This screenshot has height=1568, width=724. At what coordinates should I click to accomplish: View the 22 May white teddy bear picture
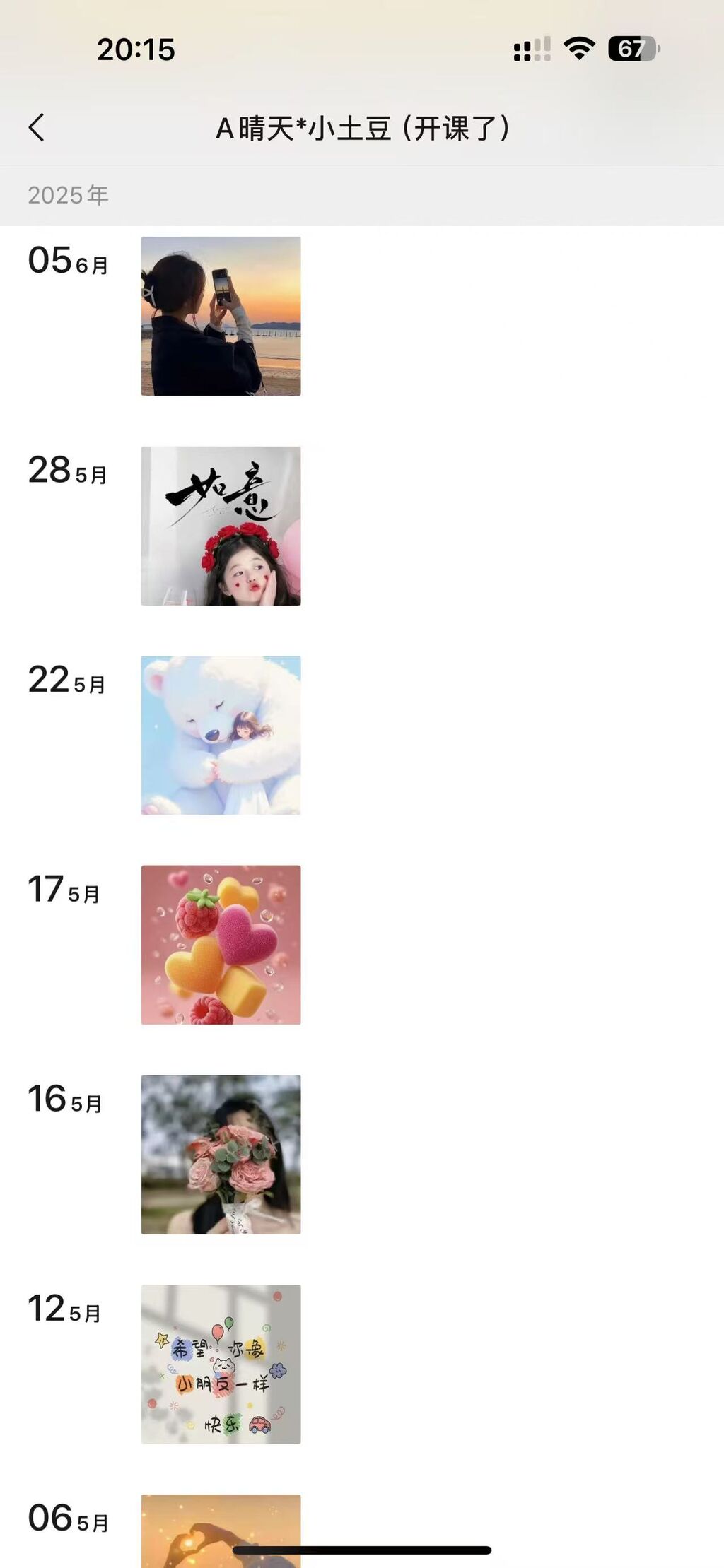tap(221, 735)
